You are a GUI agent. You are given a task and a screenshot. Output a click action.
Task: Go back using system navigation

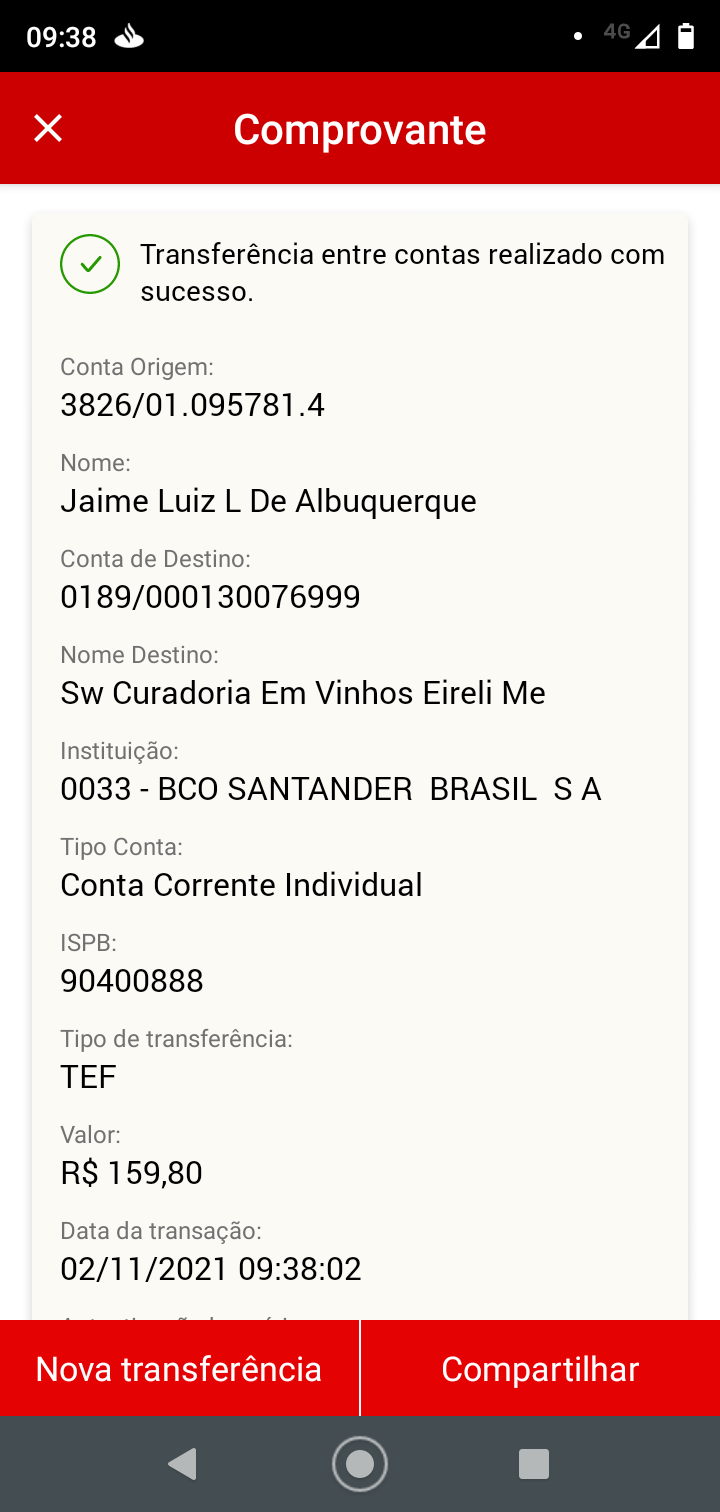(182, 1464)
